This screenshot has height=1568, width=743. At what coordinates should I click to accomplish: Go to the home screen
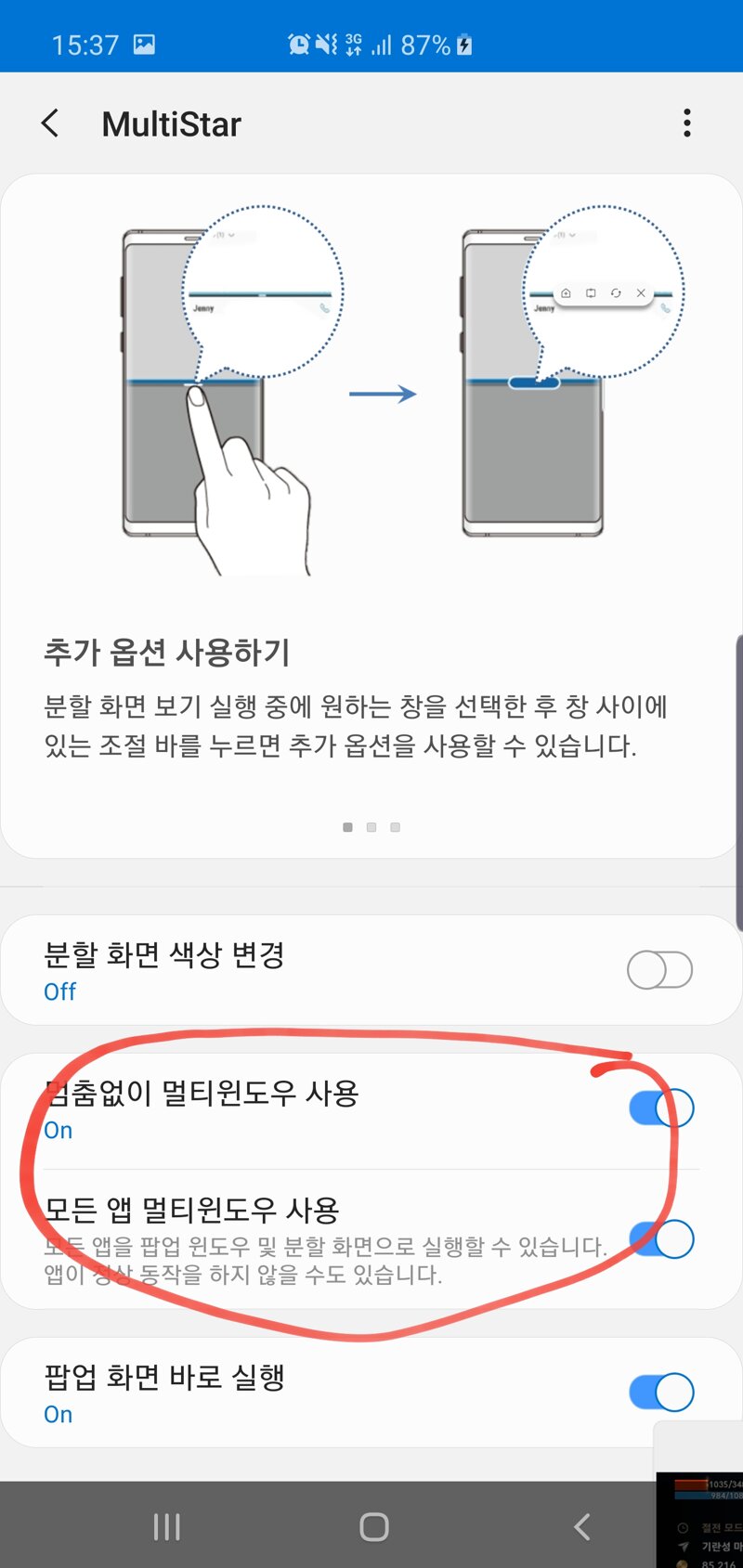click(373, 1526)
